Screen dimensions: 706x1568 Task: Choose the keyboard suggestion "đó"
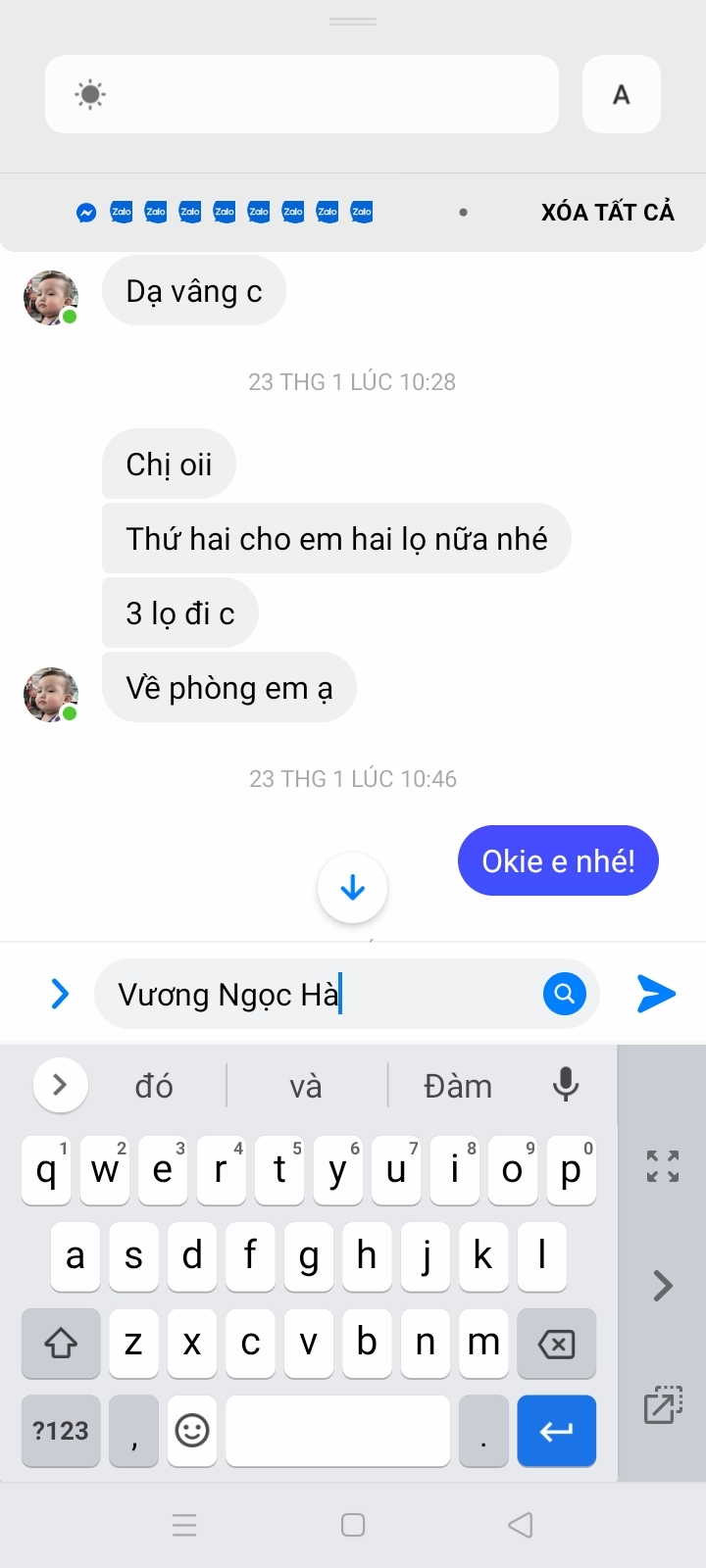coord(154,1086)
